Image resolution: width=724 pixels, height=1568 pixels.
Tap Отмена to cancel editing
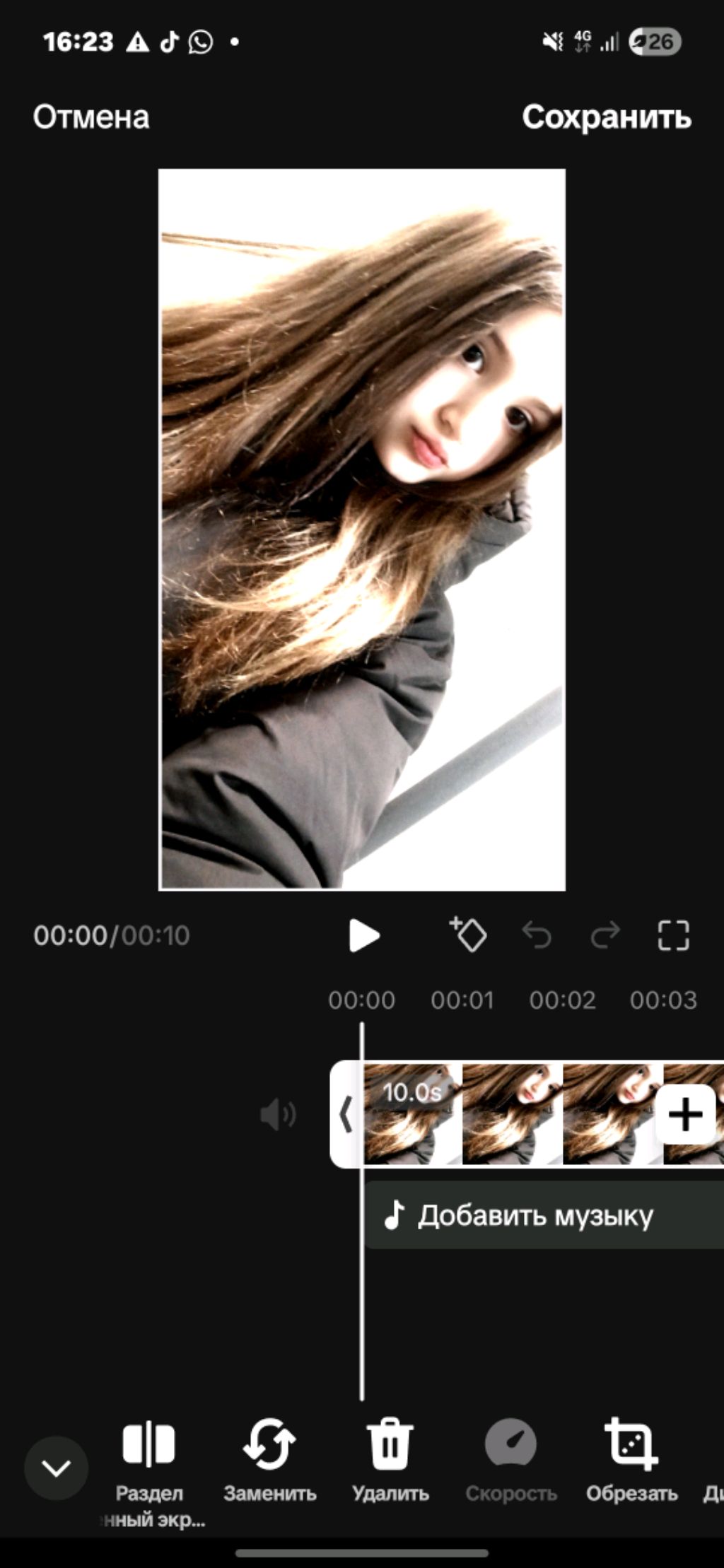pos(91,117)
